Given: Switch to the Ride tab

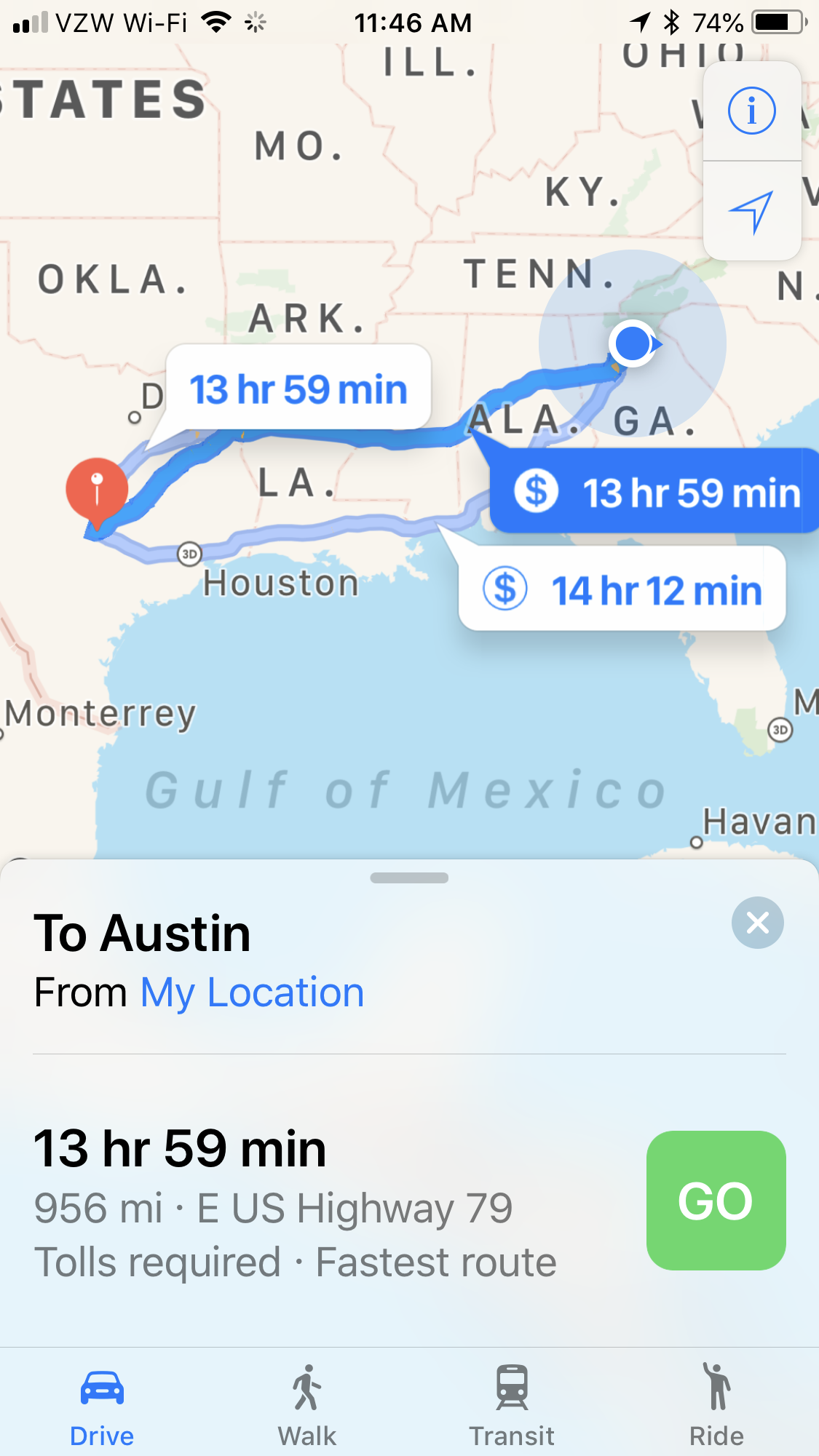Looking at the screenshot, I should [716, 1406].
